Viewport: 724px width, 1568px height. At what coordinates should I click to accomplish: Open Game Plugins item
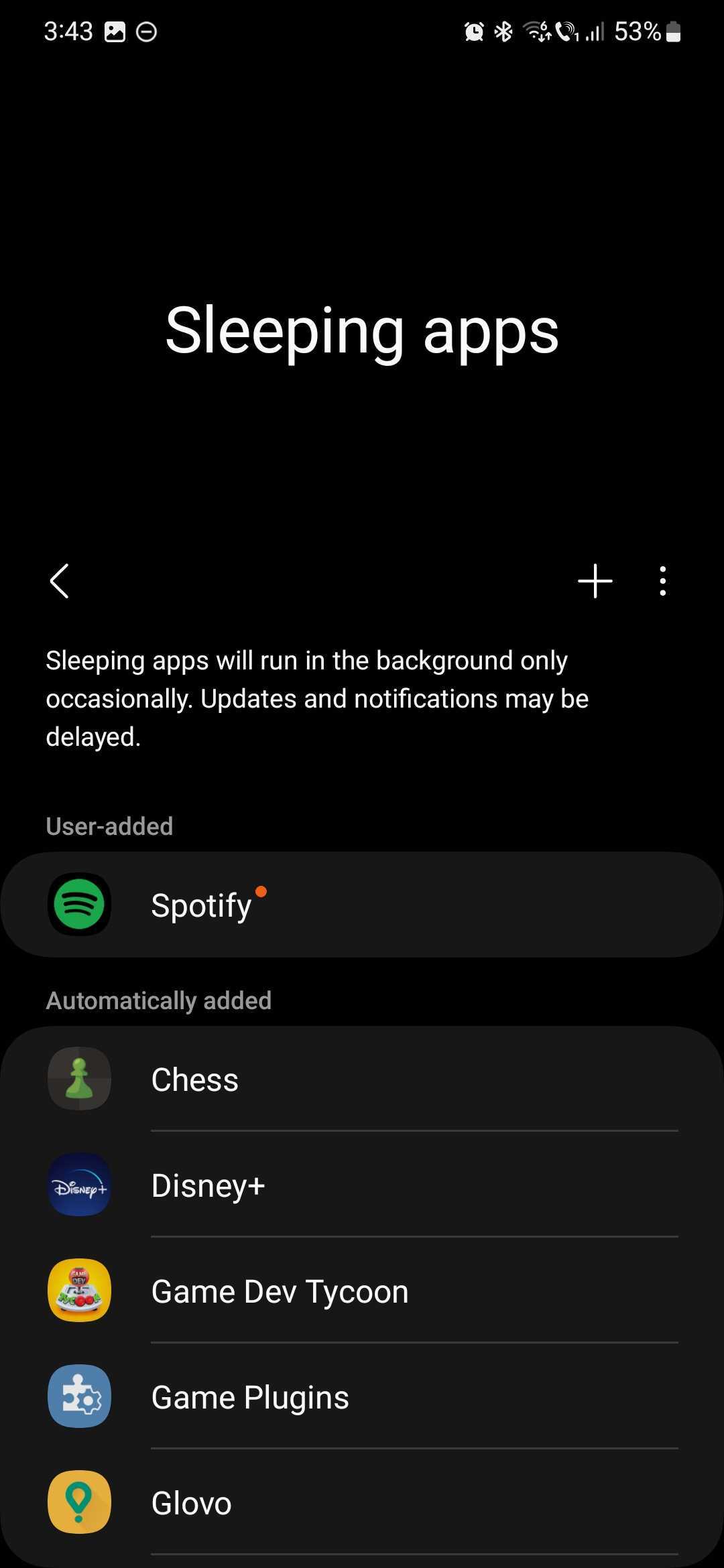(362, 1396)
